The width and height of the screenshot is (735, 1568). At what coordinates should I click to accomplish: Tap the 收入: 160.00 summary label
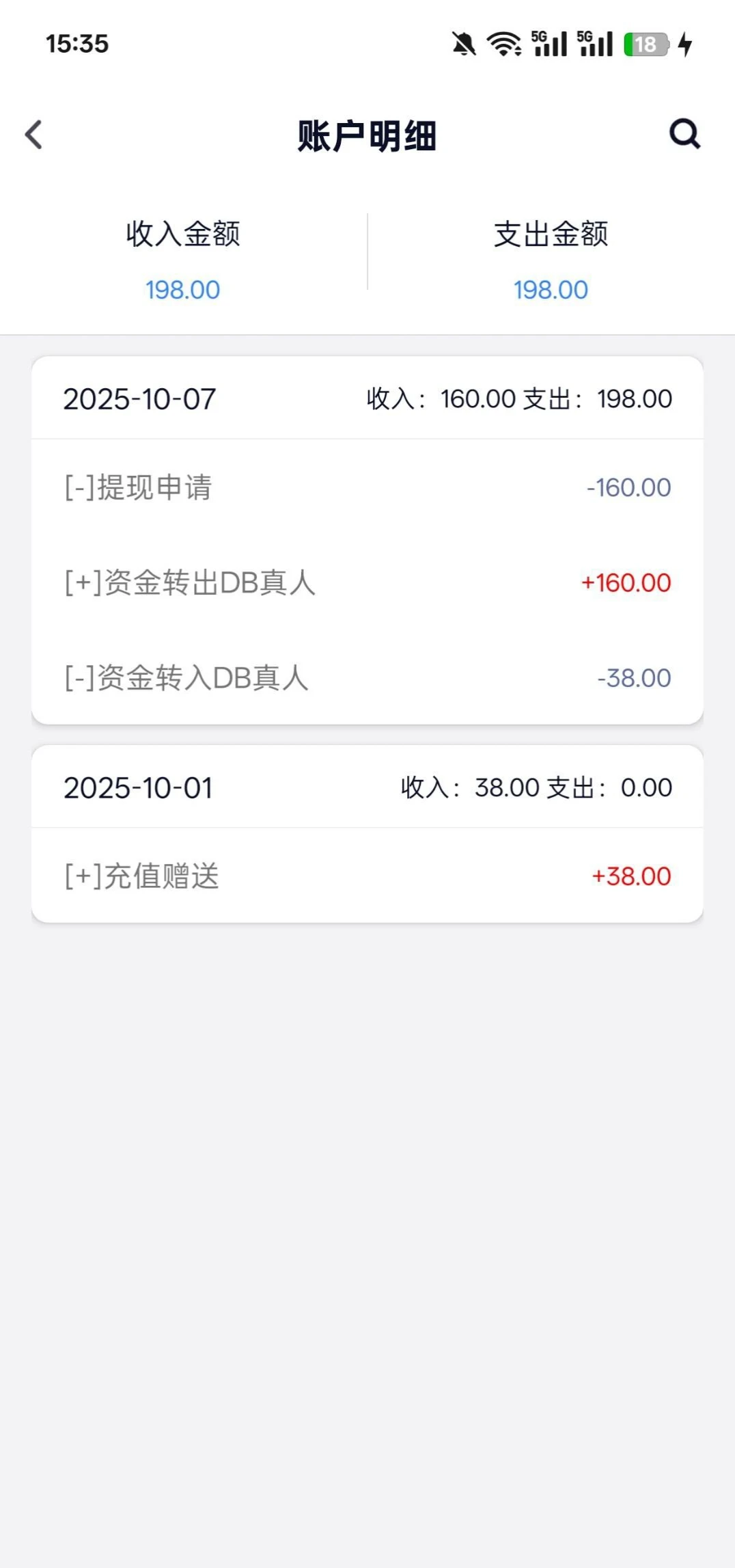(x=441, y=398)
